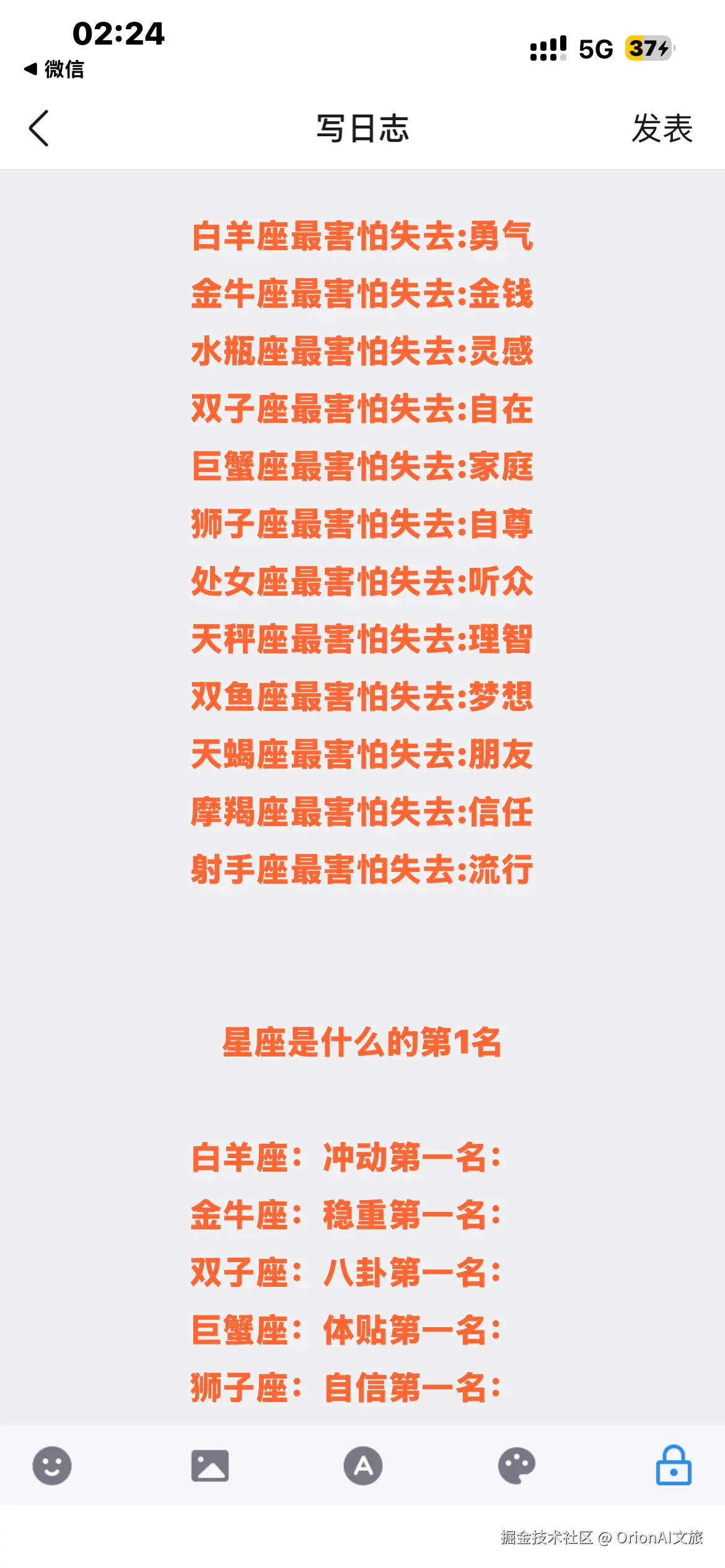725x1568 pixels.
Task: Open text style options via the A icon
Action: pyautogui.click(x=362, y=1465)
